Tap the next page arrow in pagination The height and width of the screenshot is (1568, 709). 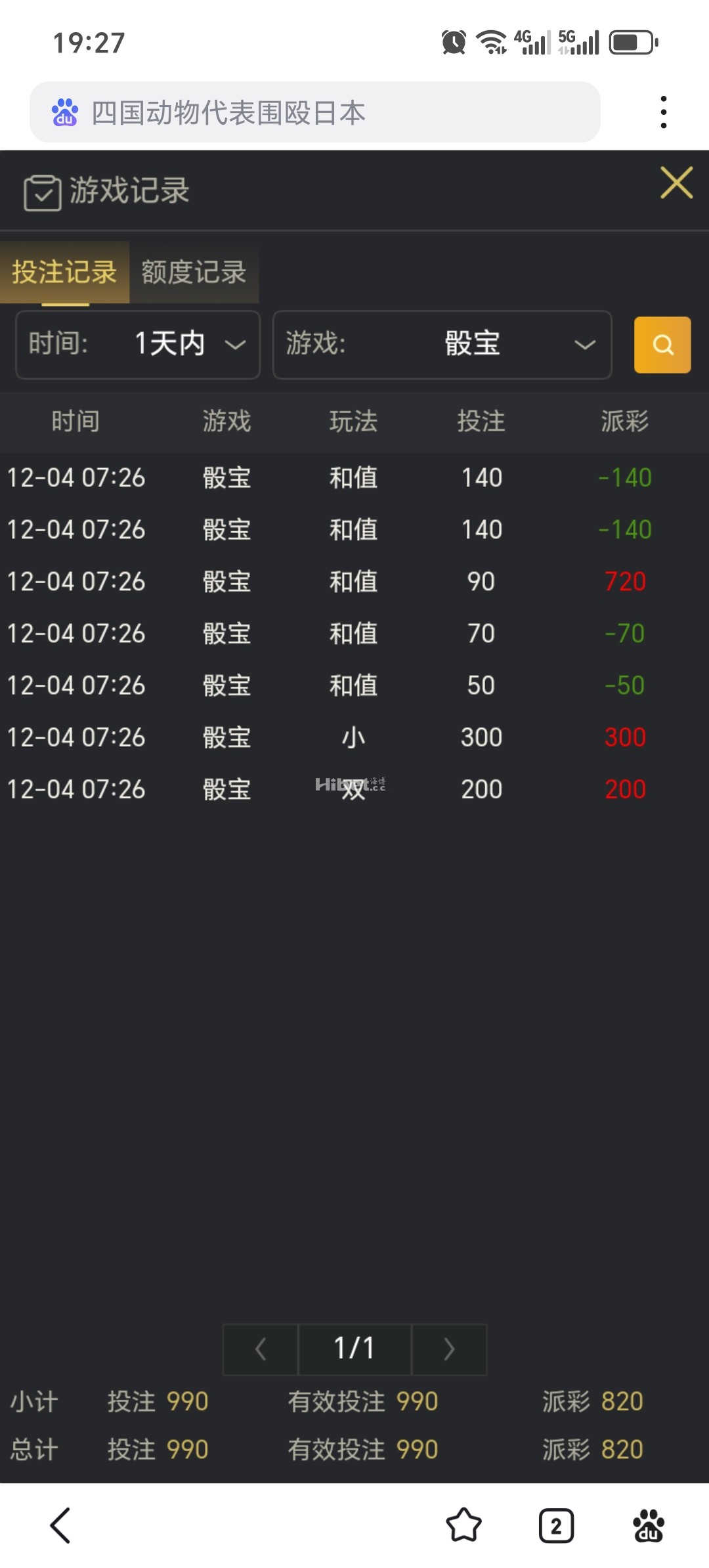click(x=449, y=1349)
